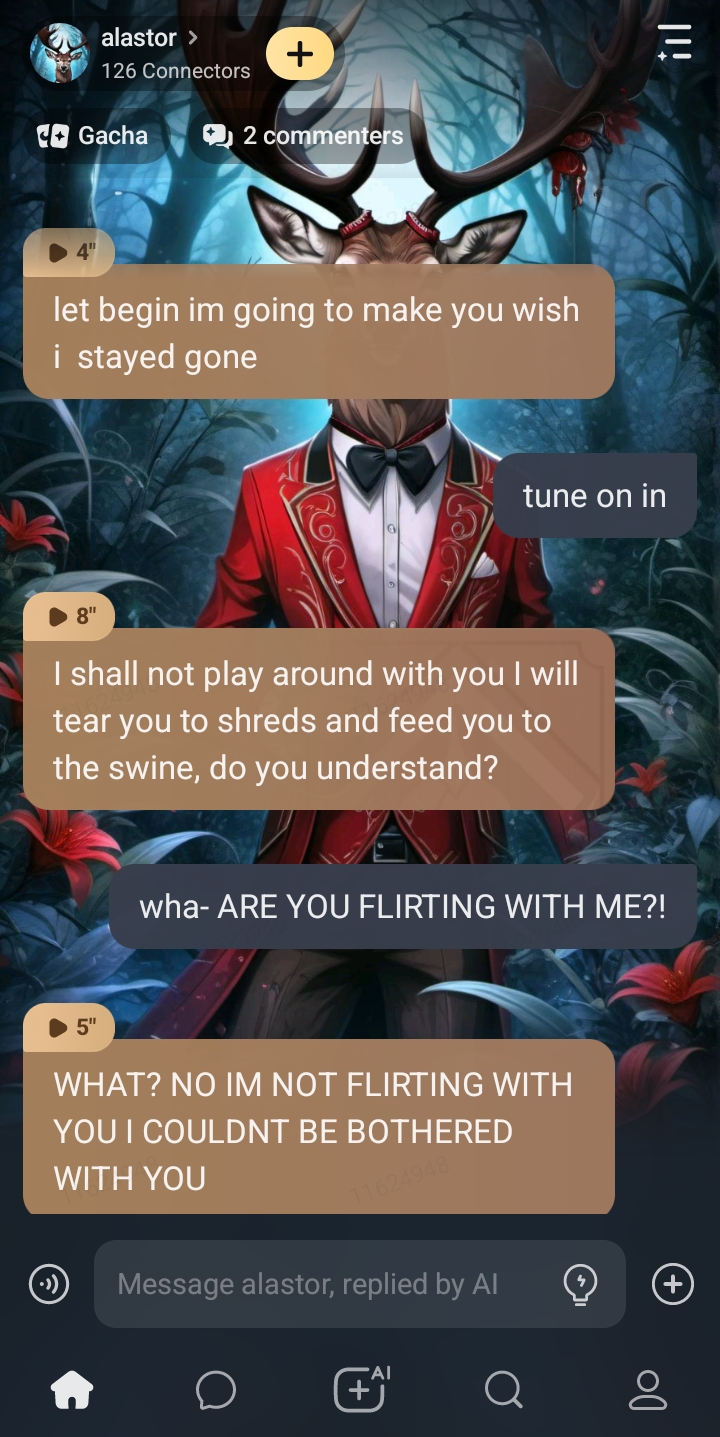Create a new AI character
The width and height of the screenshot is (720, 1437).
[360, 1389]
